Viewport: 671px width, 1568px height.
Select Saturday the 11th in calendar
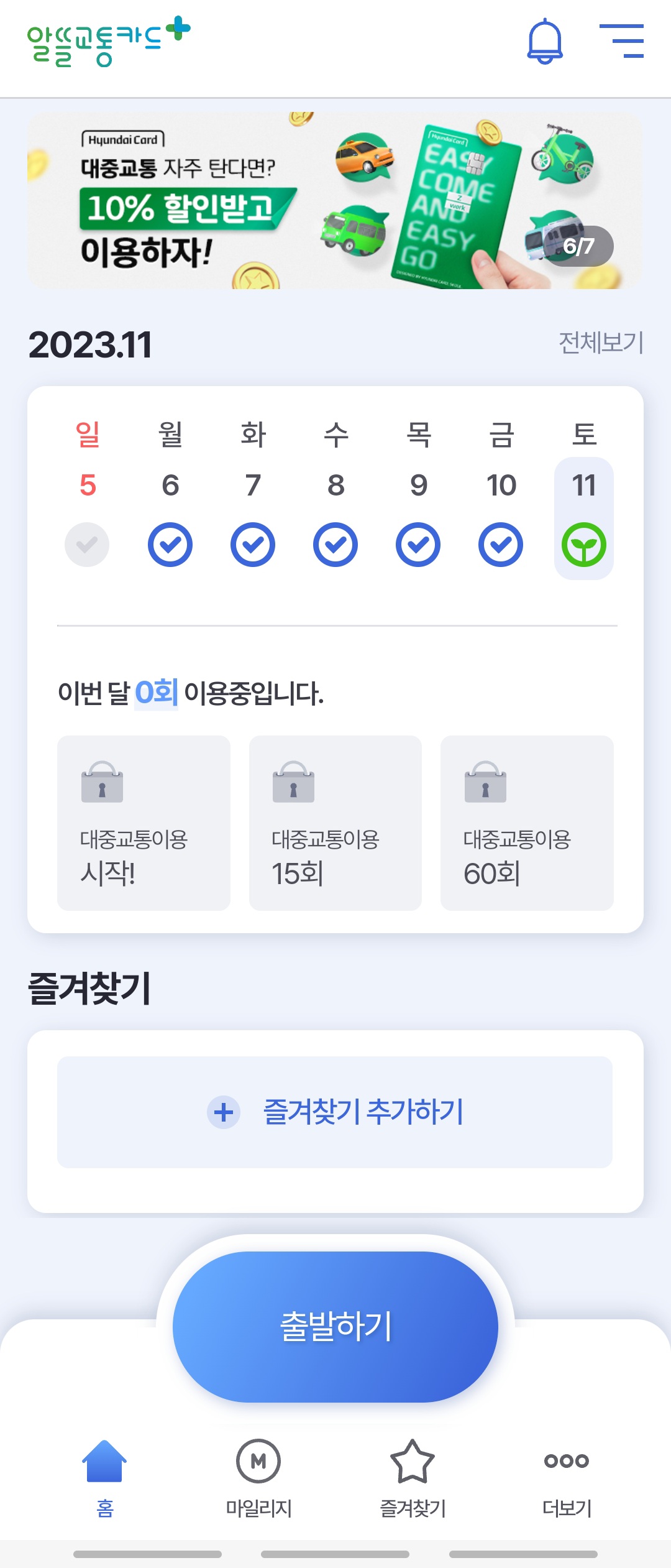[584, 519]
